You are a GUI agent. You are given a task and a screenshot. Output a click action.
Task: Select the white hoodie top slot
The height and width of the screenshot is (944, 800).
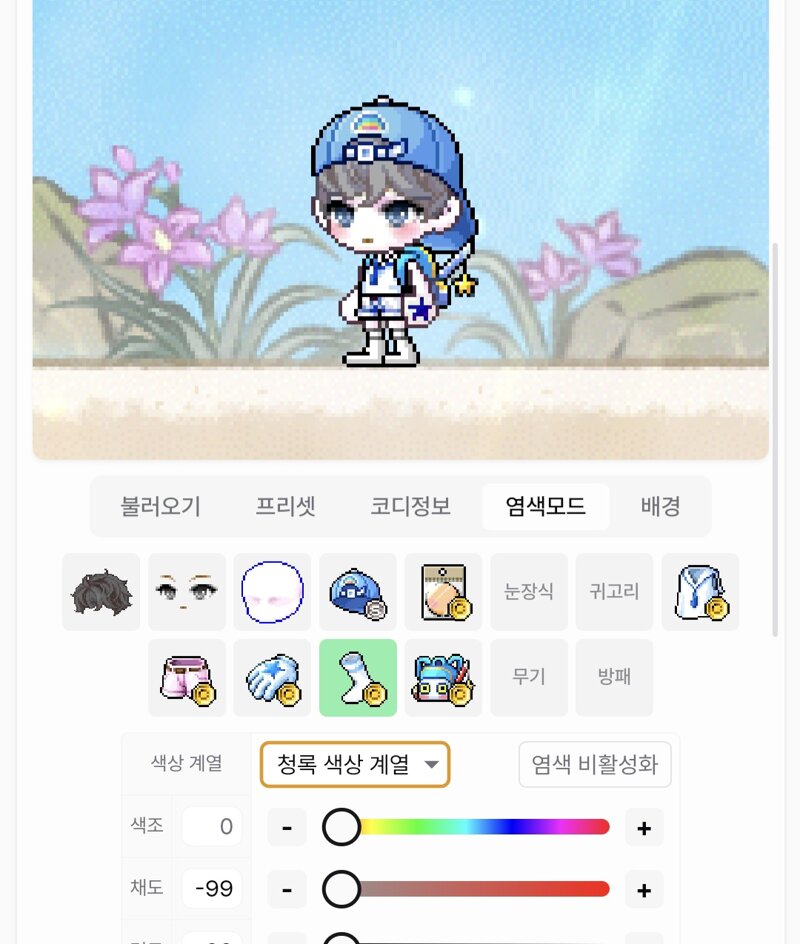click(x=700, y=592)
